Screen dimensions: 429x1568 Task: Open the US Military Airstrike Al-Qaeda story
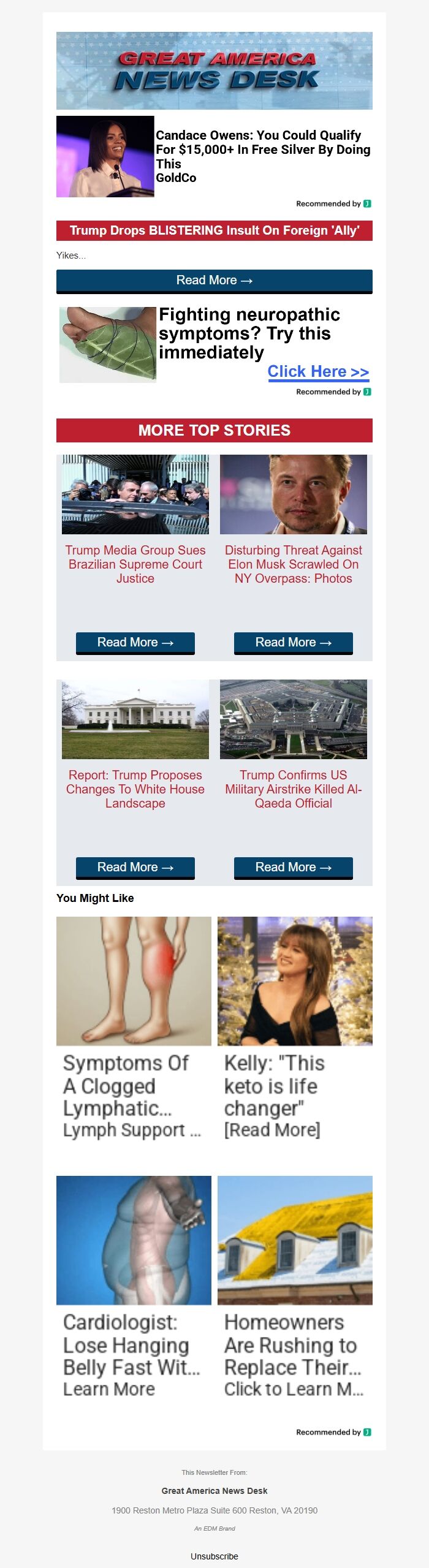click(x=294, y=789)
